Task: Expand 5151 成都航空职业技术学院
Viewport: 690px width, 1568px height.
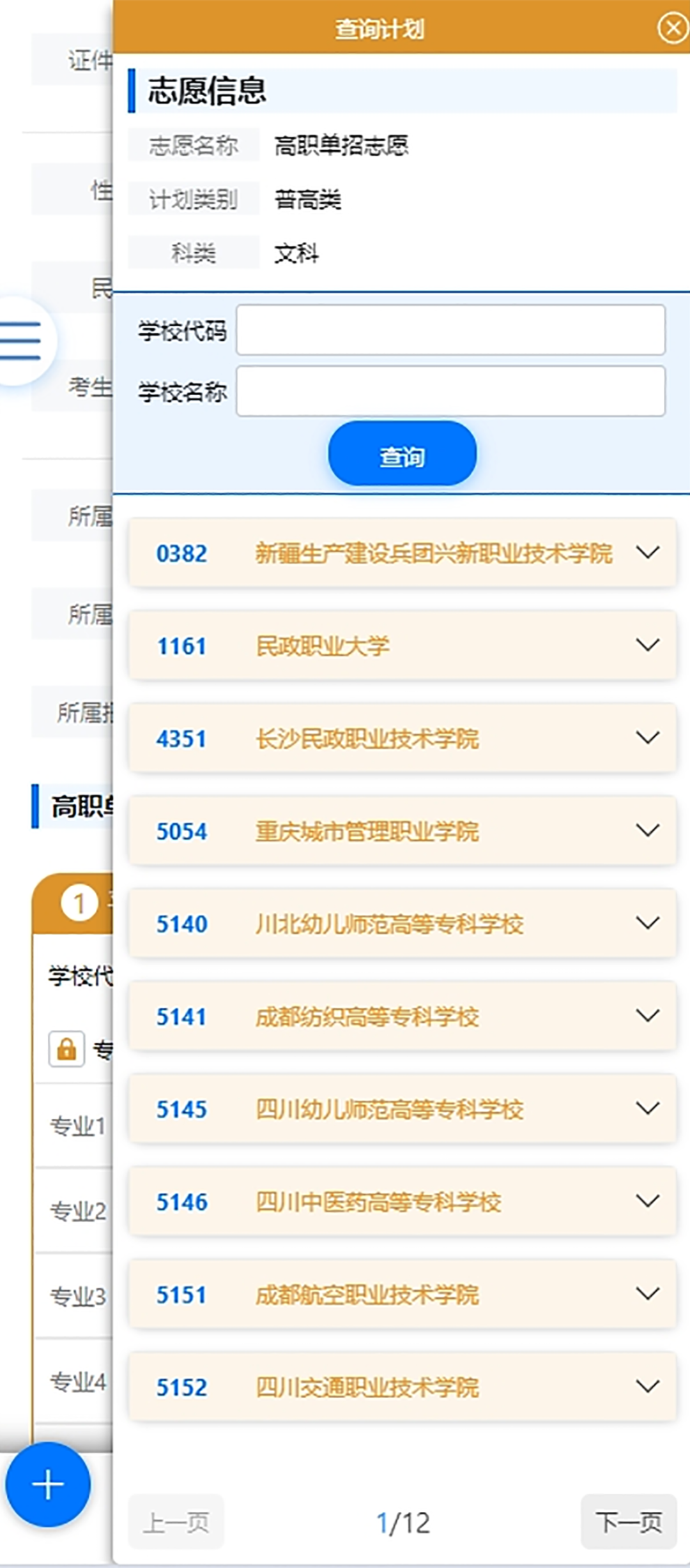Action: click(x=647, y=1294)
